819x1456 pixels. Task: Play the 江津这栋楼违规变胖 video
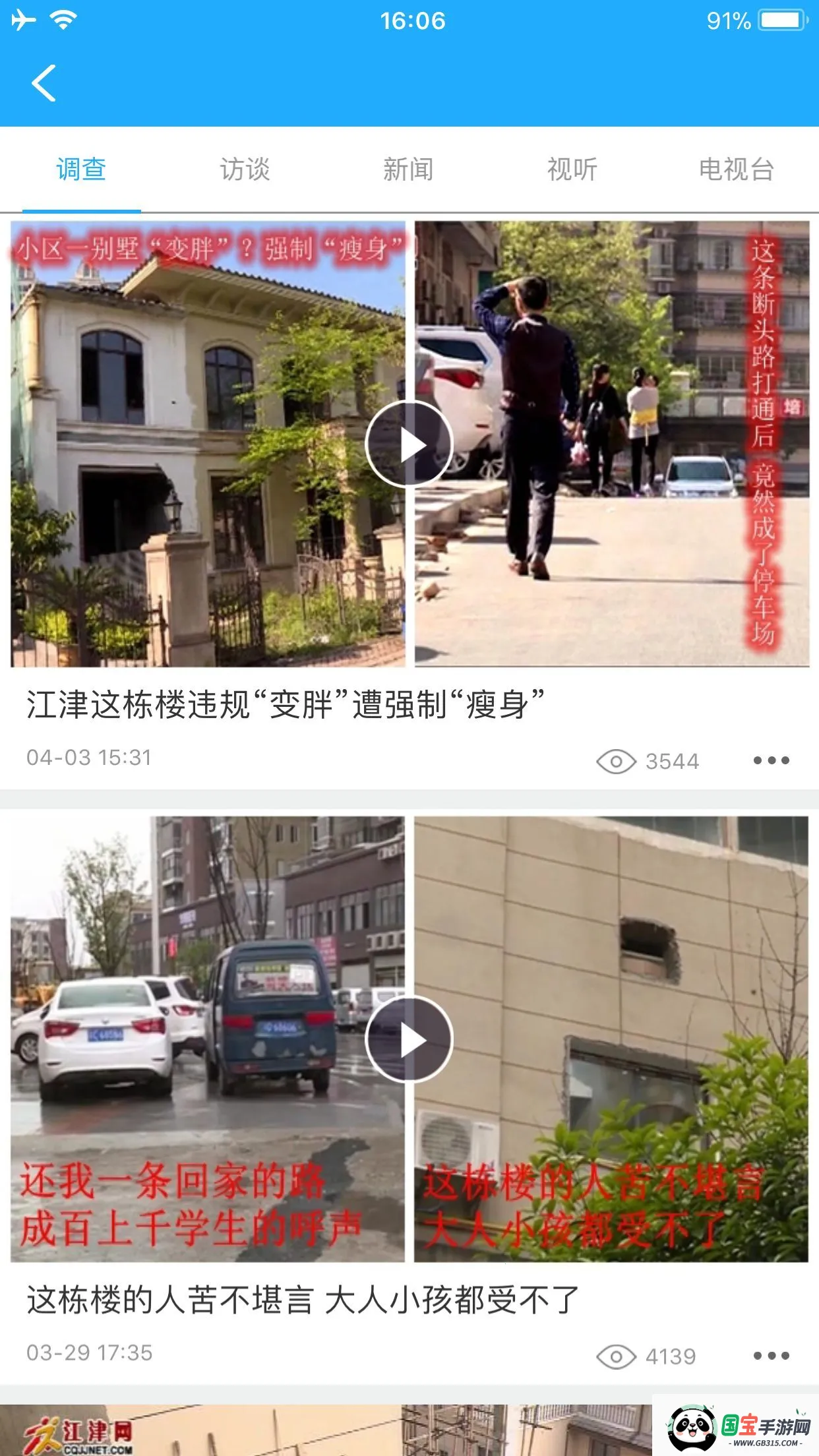[409, 444]
